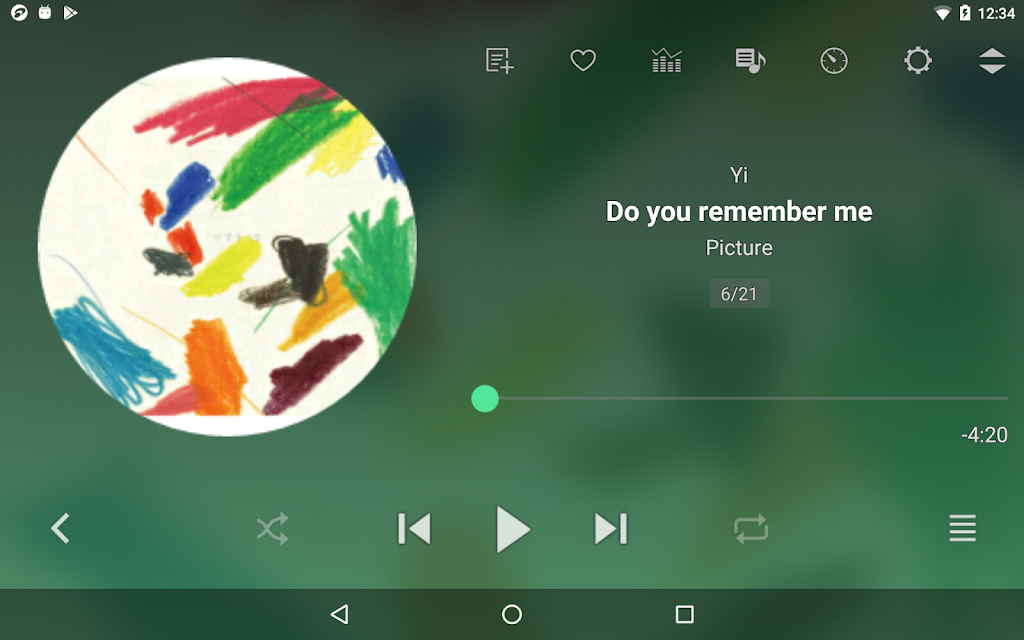Image resolution: width=1024 pixels, height=640 pixels.
Task: Tap the 6/21 track counter chip
Action: (739, 294)
